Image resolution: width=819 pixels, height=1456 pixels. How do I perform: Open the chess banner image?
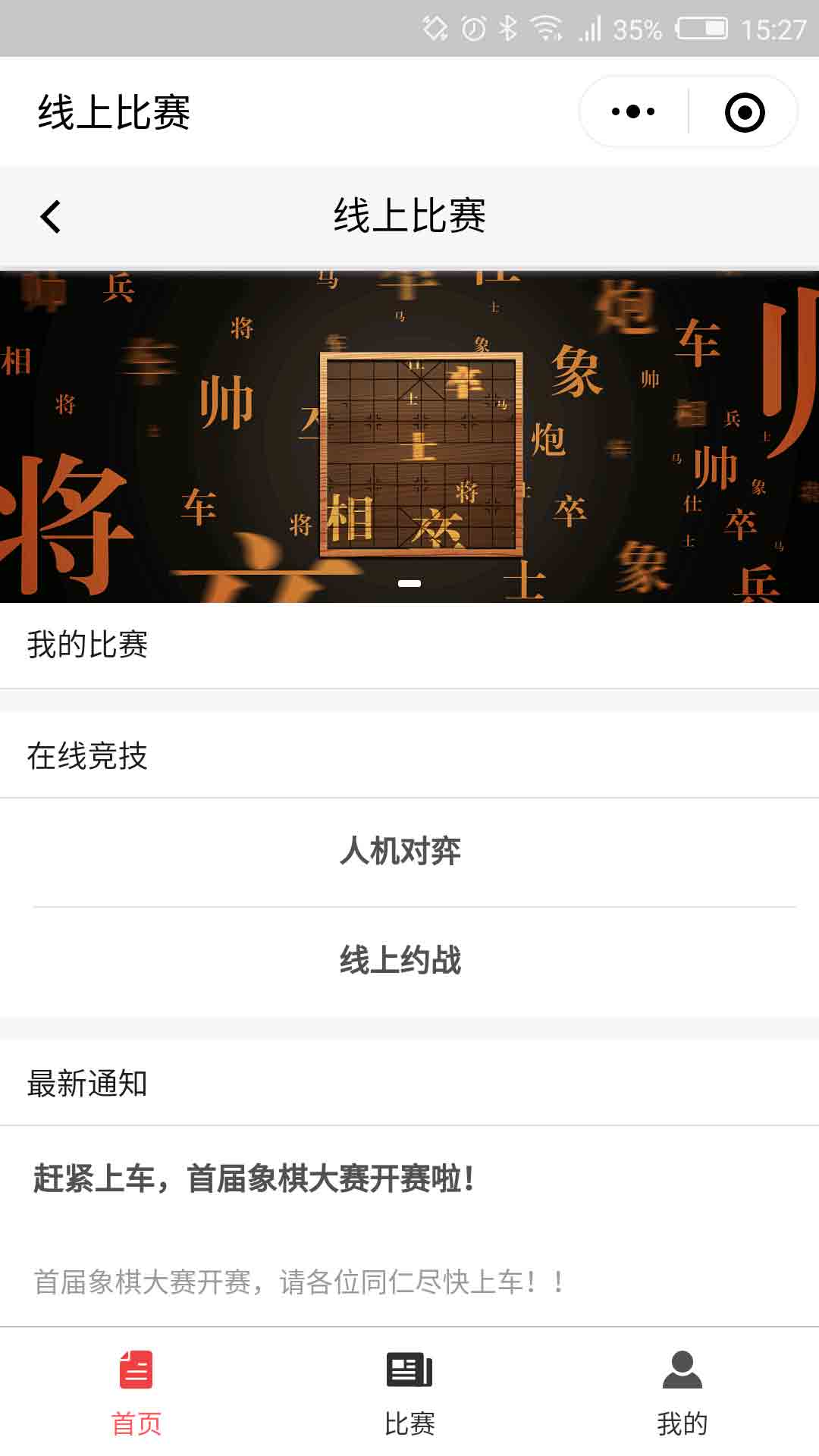pos(409,437)
